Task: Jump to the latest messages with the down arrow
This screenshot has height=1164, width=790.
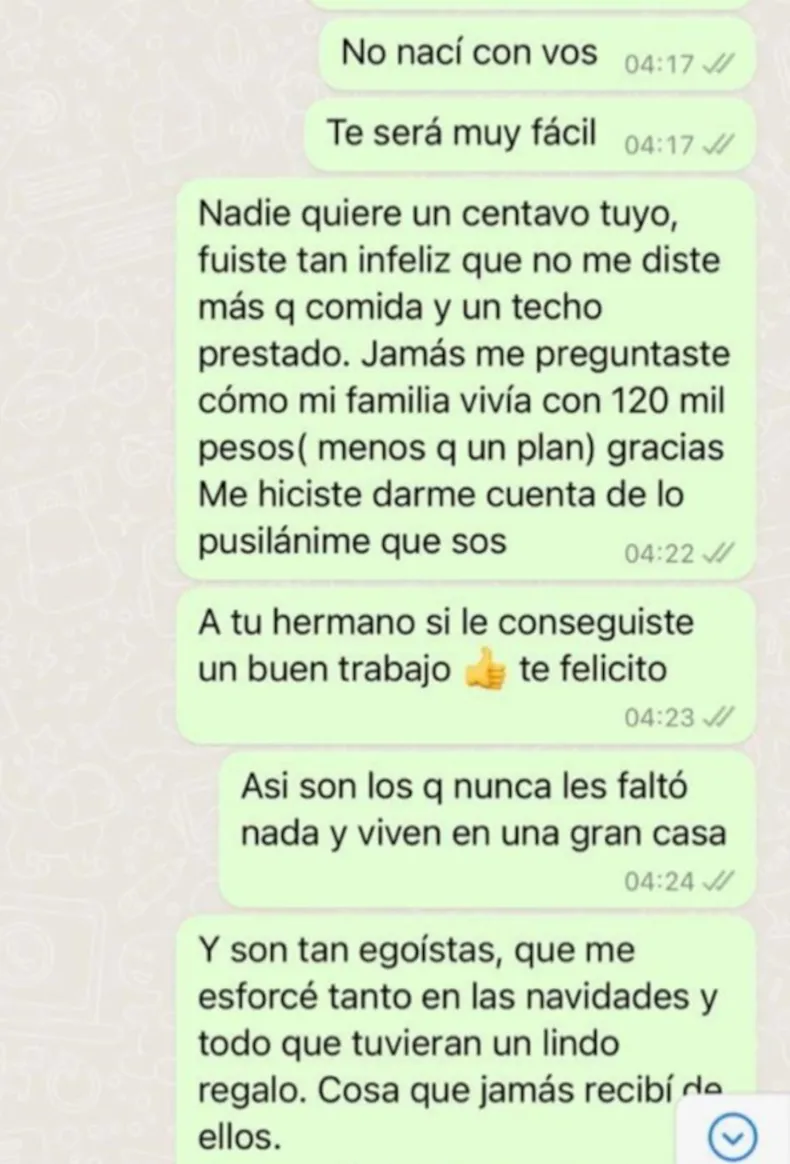Action: point(732,1137)
